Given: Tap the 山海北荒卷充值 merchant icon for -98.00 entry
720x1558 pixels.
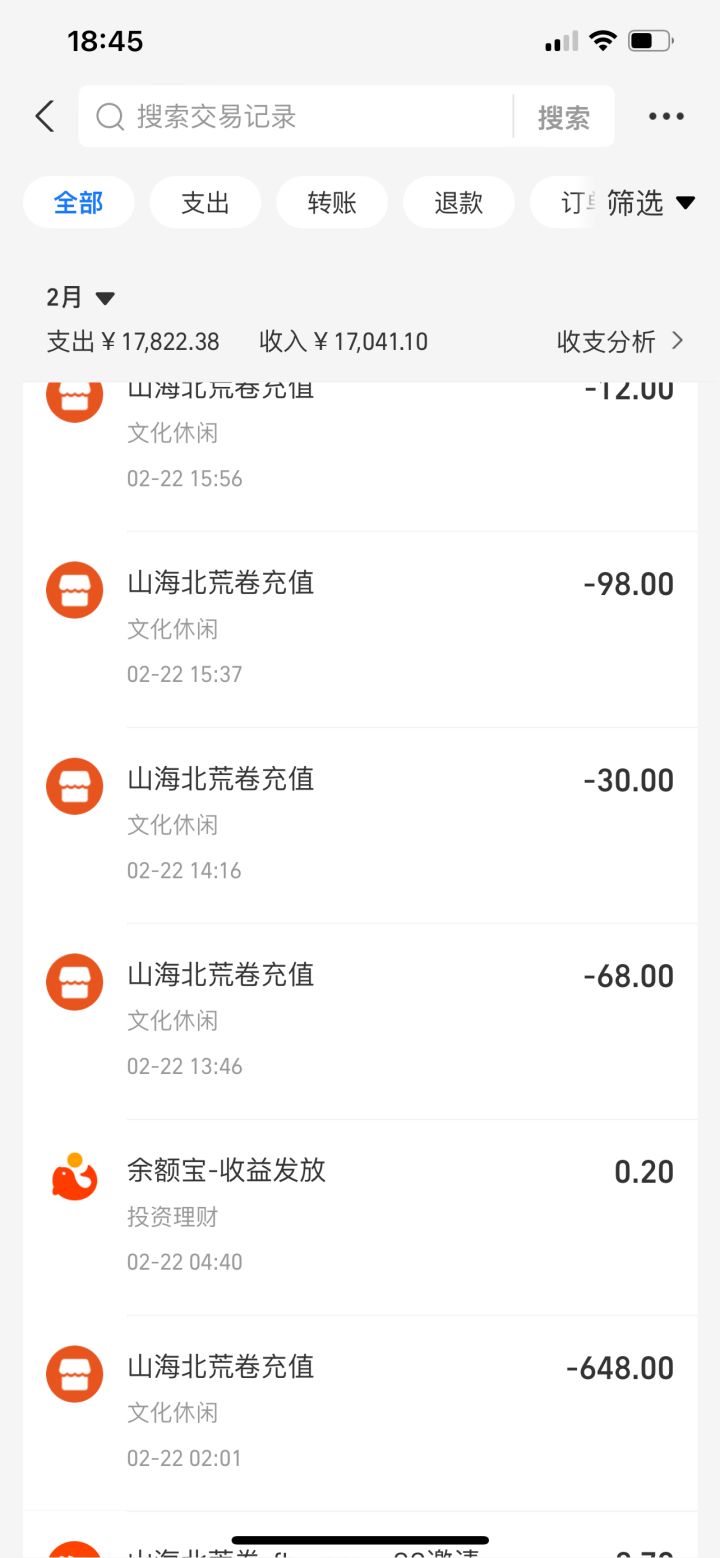Looking at the screenshot, I should [74, 589].
